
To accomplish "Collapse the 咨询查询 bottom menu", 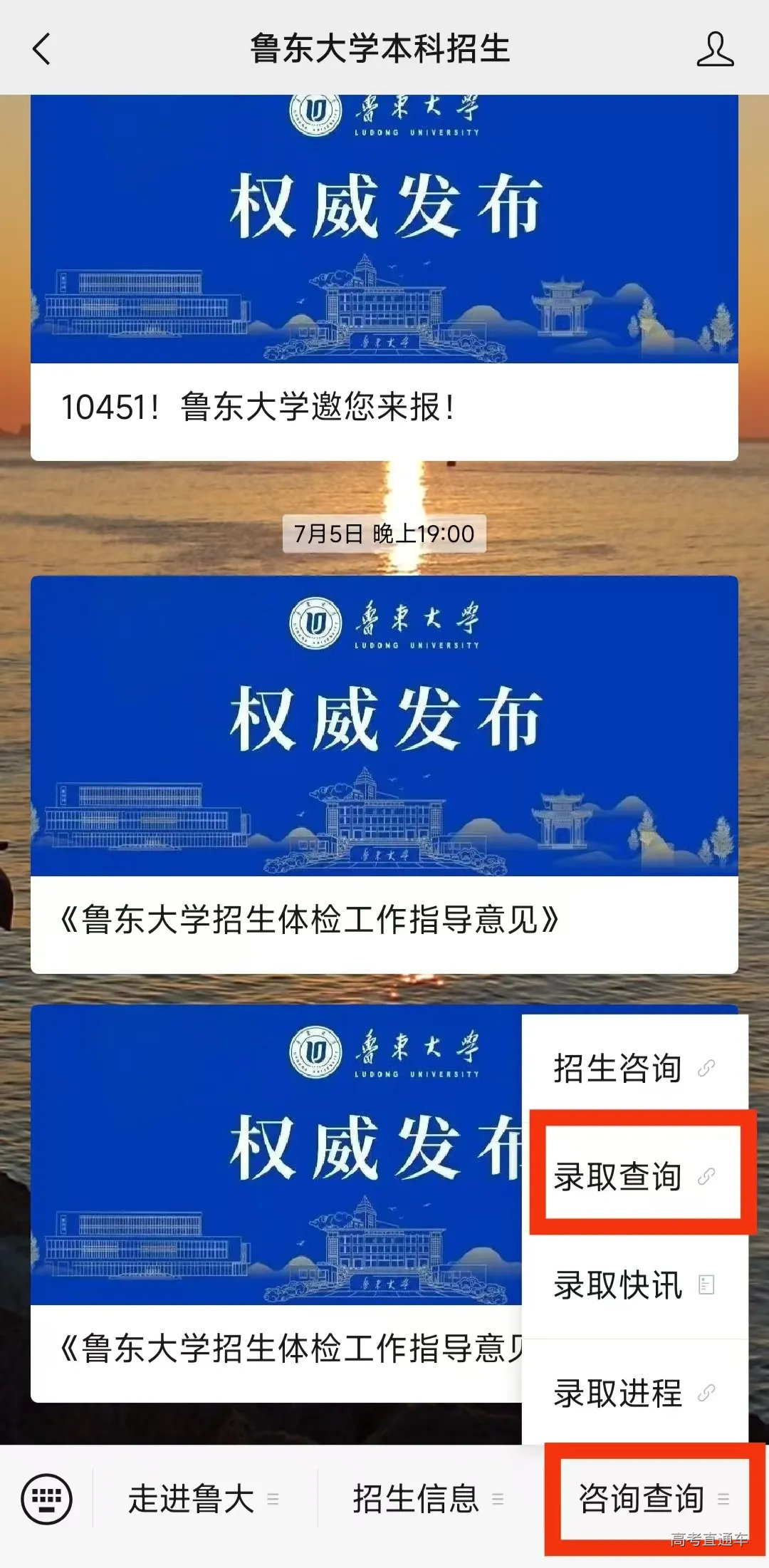I will (x=653, y=1498).
